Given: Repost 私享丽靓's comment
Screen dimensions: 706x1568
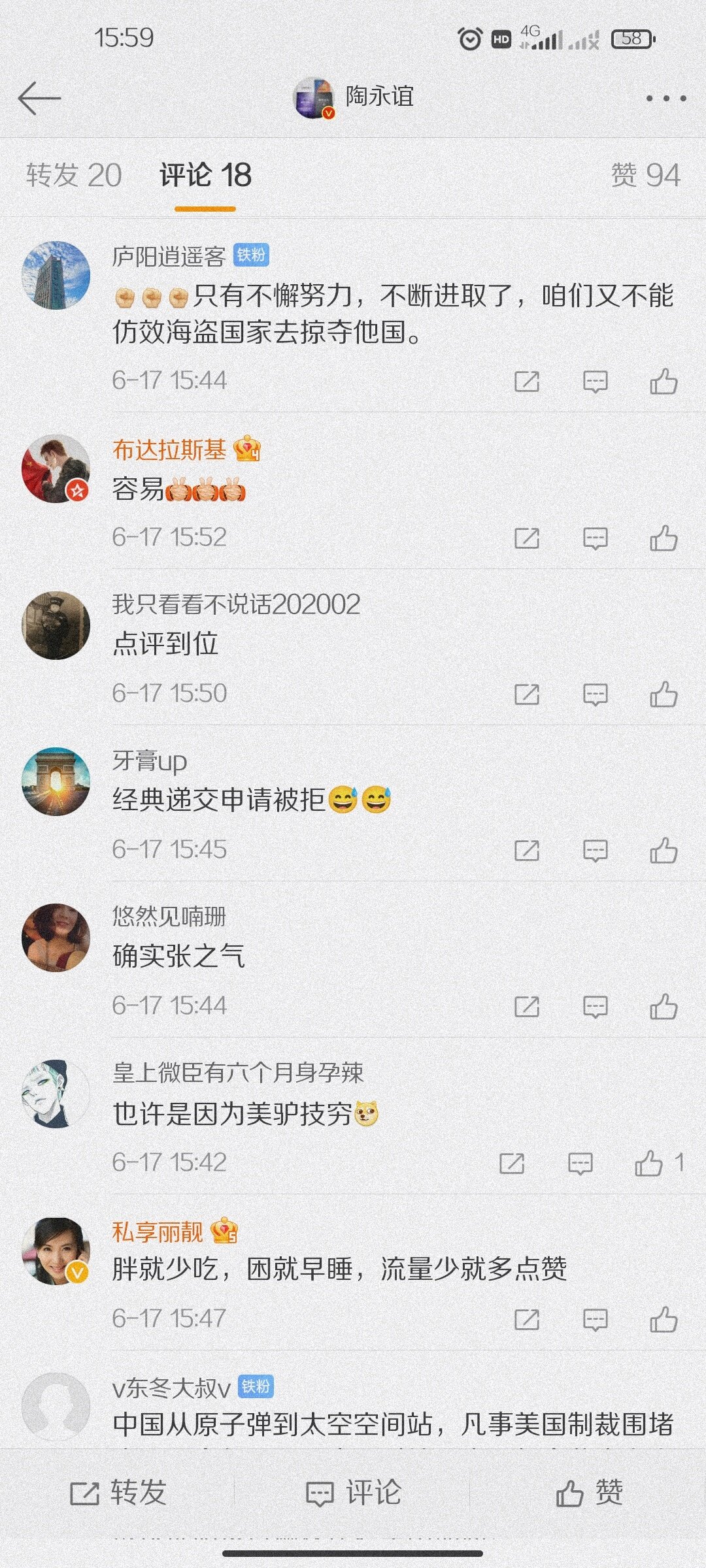Looking at the screenshot, I should point(527,1319).
